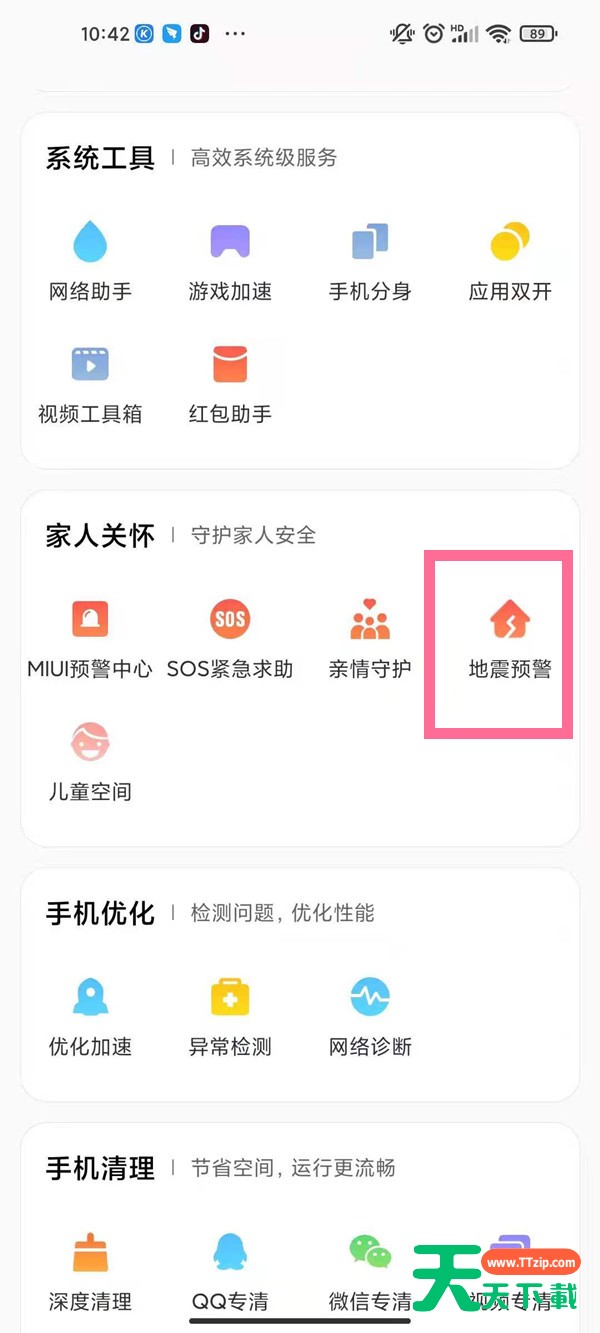Open 手机分身 feature
The height and width of the screenshot is (1333, 600).
click(x=370, y=262)
